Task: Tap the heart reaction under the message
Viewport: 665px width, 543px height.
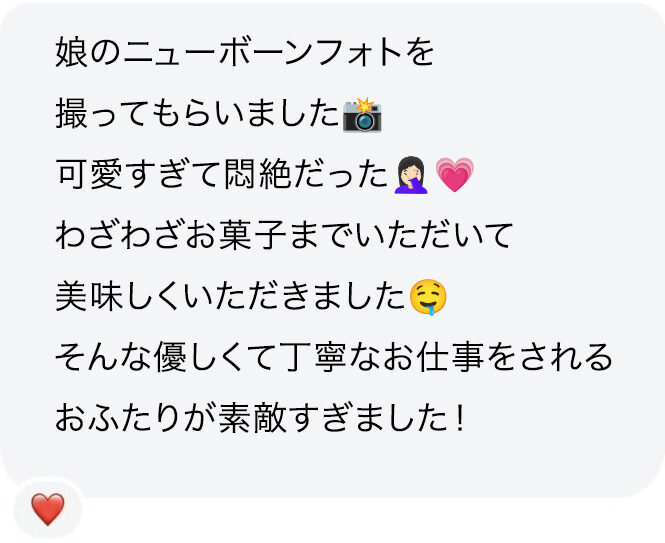Action: 47,509
